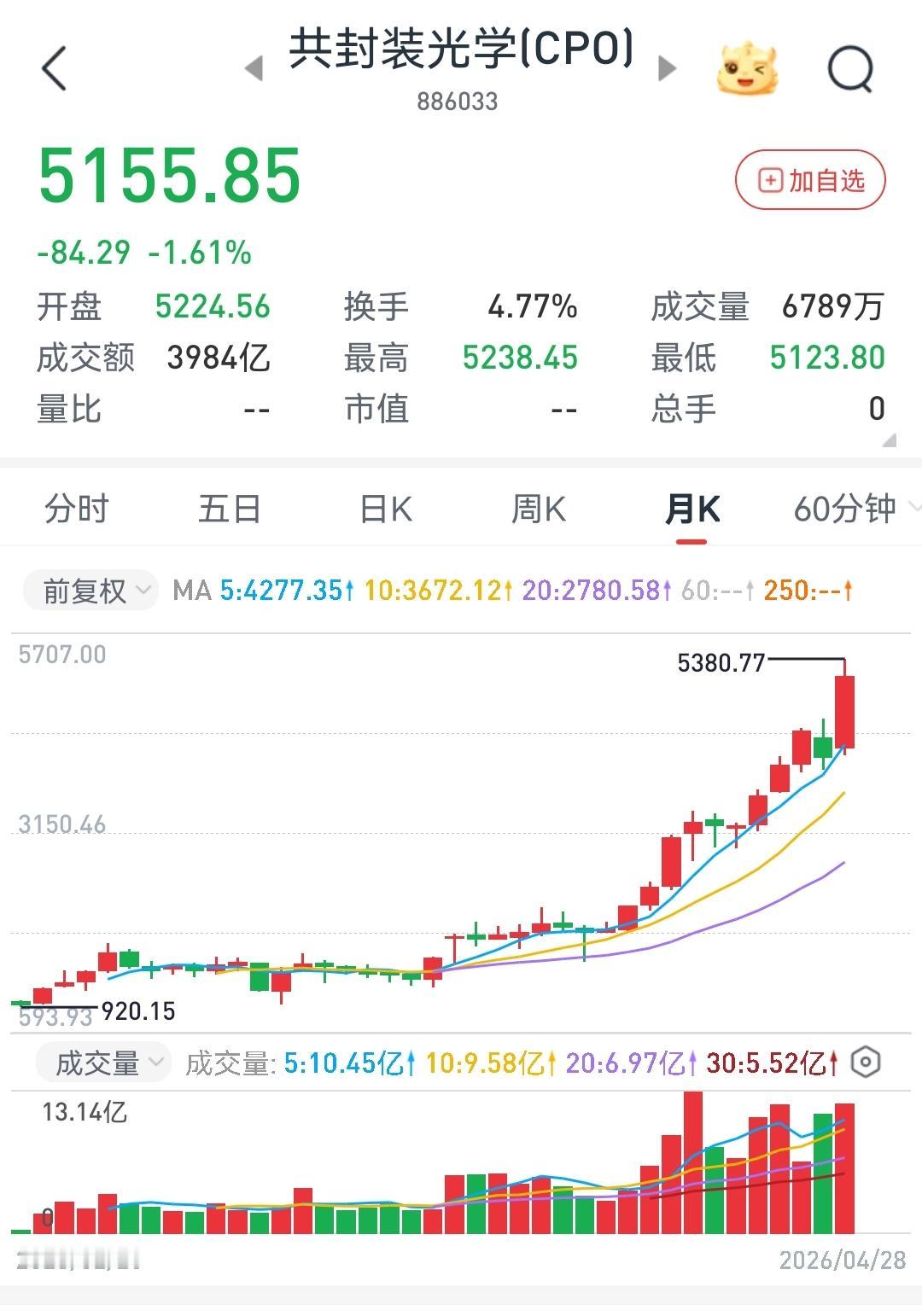922x1316 pixels.
Task: Switch to the 周K tab
Action: (540, 508)
